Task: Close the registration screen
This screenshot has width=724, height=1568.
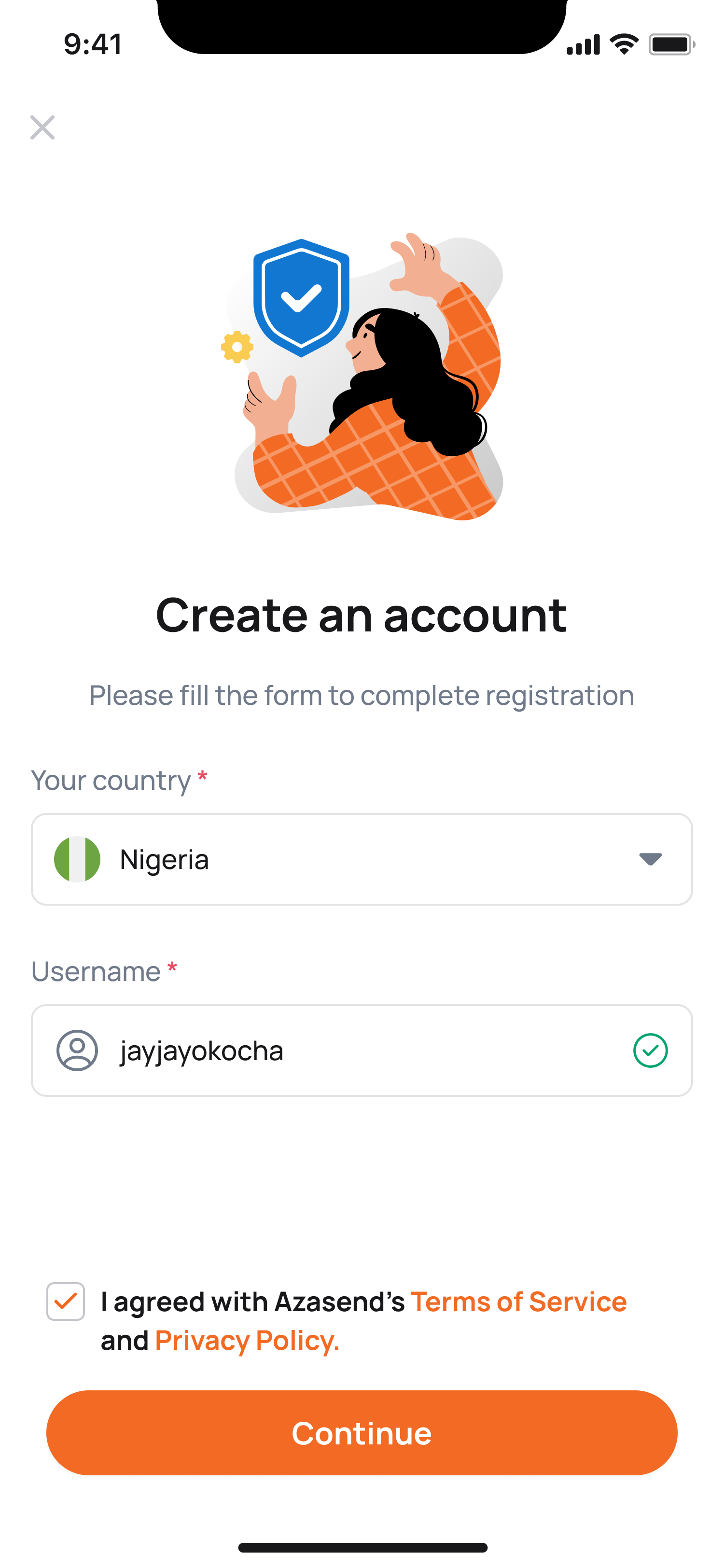Action: 42,127
